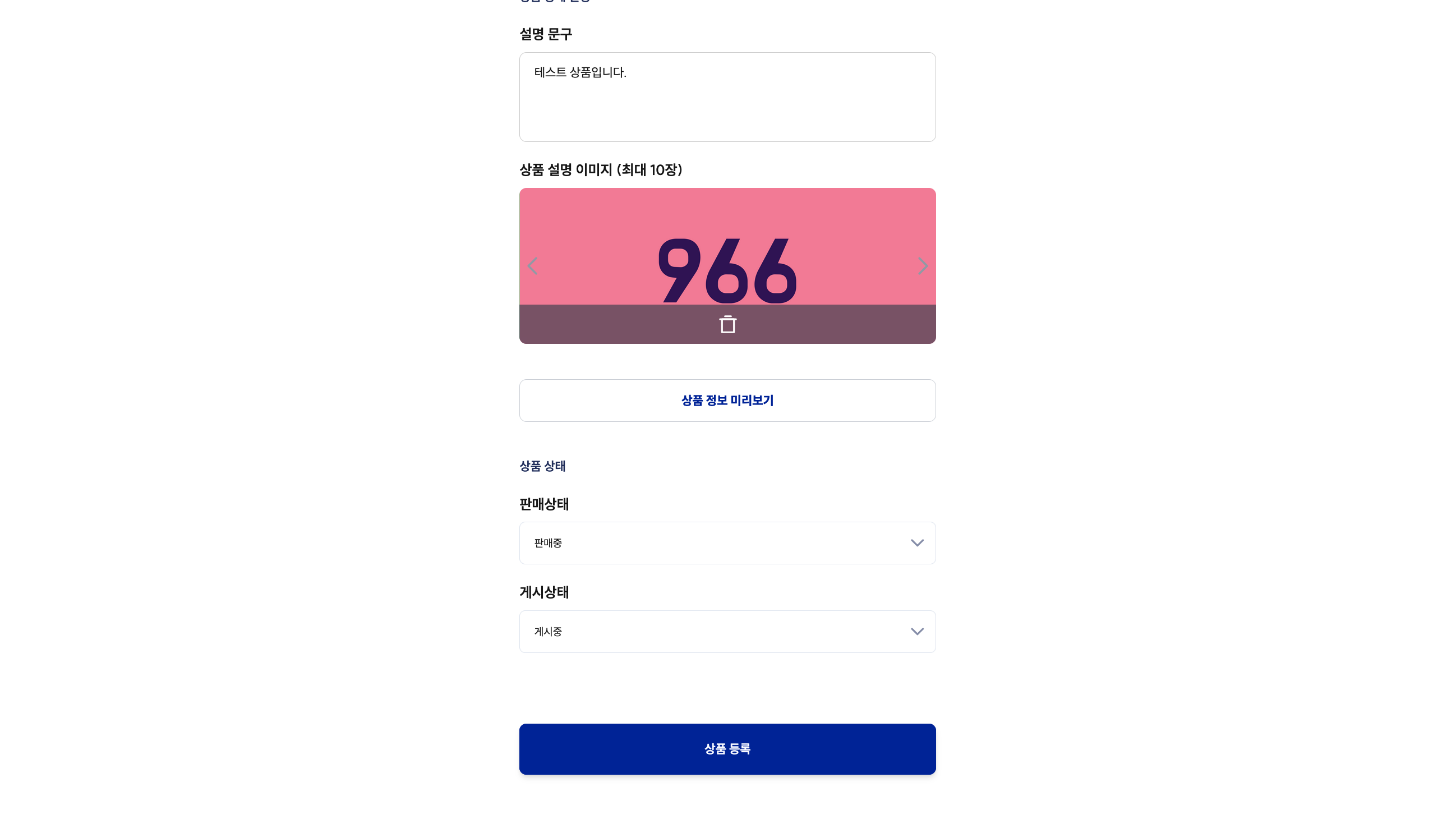This screenshot has width=1456, height=828.
Task: Submit with the 상품 등록 button
Action: click(727, 748)
